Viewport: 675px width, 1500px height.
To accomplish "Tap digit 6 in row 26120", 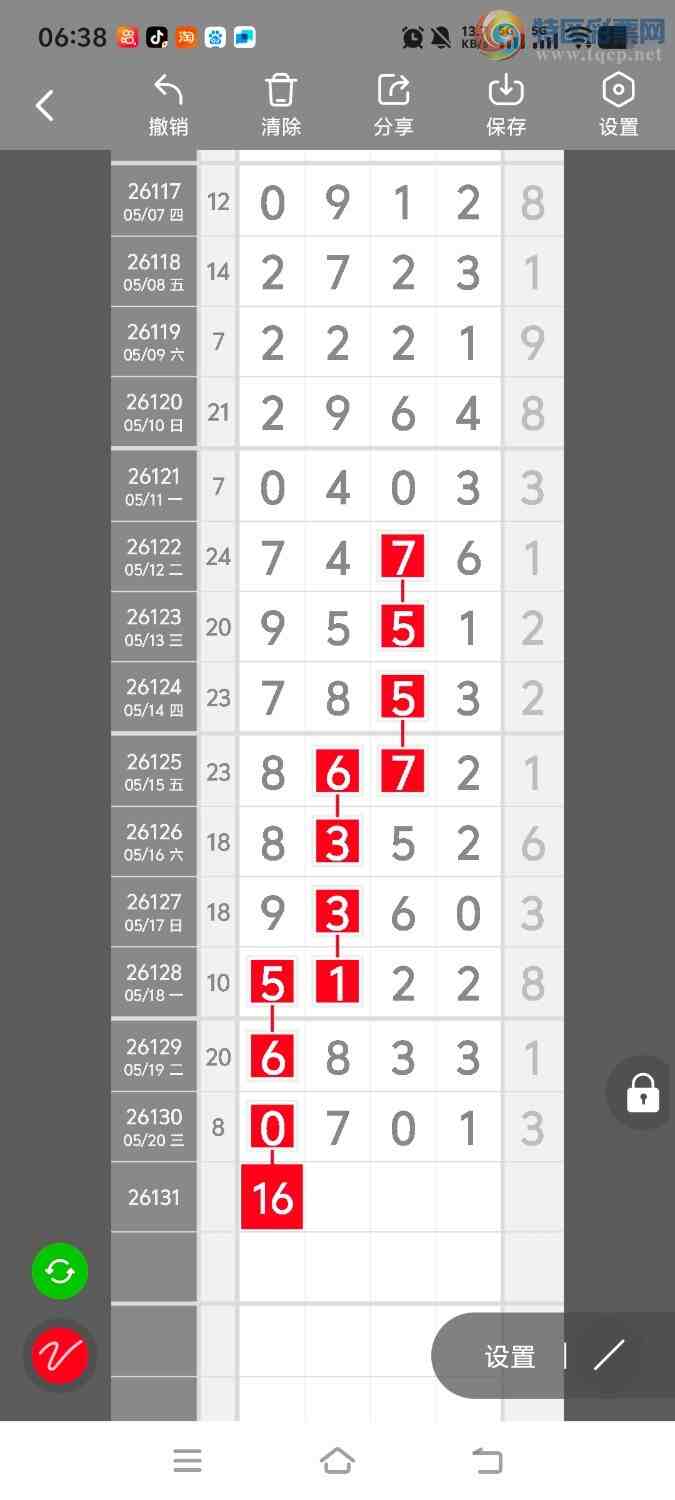I will 403,413.
